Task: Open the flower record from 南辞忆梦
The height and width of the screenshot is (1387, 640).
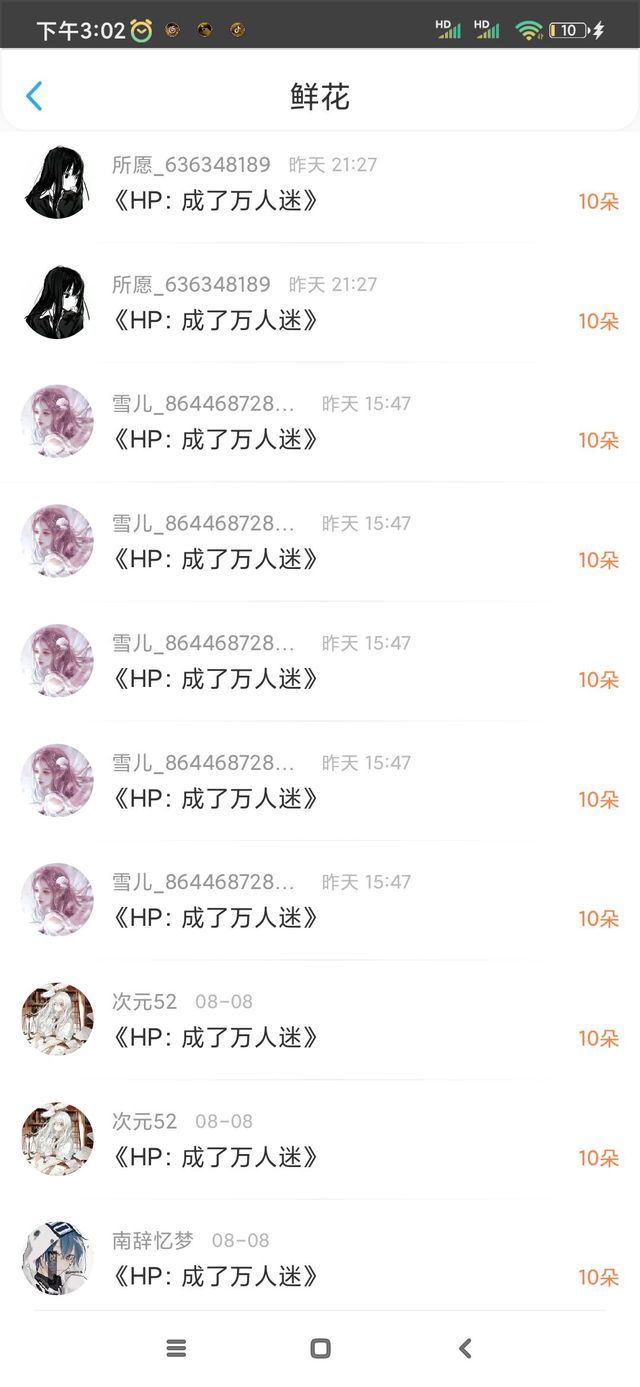Action: [x=320, y=1258]
